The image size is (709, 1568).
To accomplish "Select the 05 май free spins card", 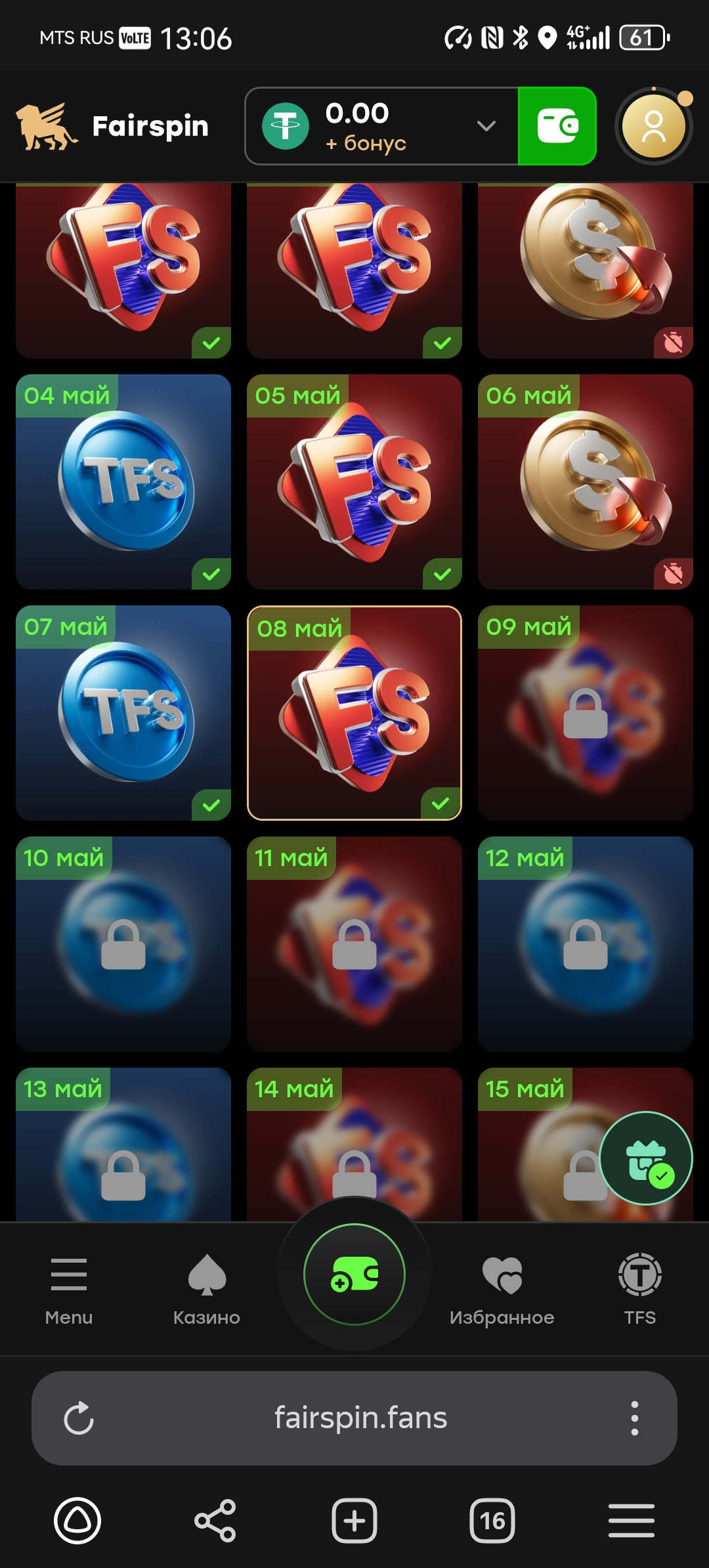I will pos(354,482).
